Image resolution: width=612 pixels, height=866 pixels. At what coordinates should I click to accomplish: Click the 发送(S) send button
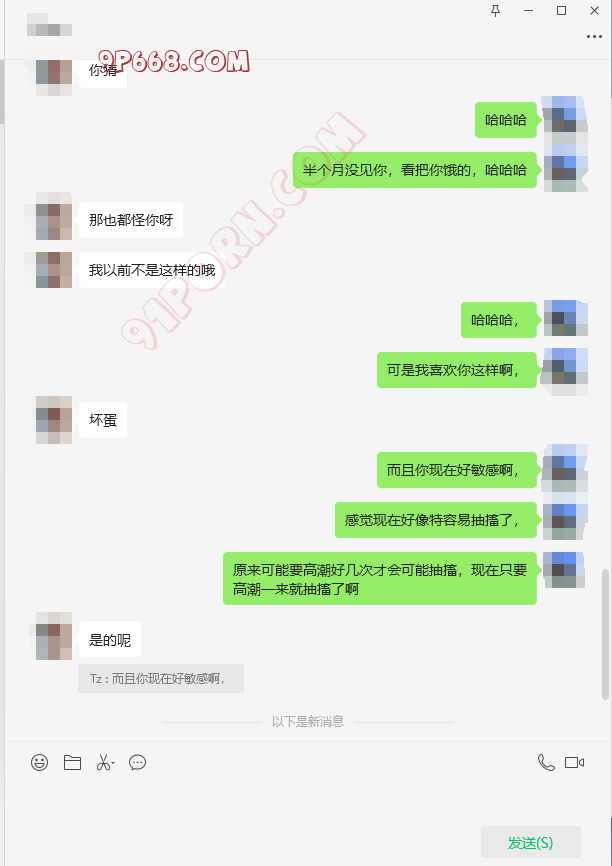[x=530, y=842]
